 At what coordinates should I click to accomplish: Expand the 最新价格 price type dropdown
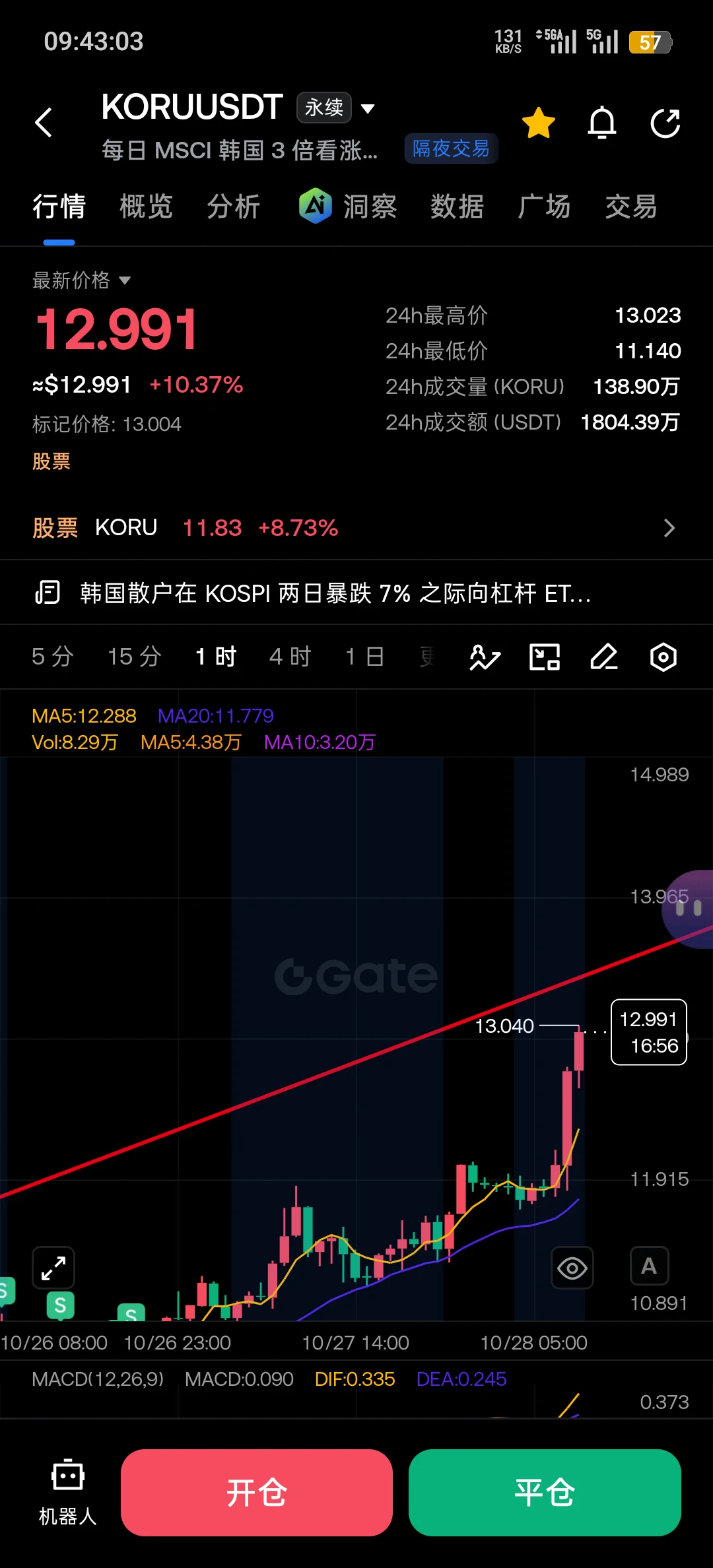[x=82, y=280]
